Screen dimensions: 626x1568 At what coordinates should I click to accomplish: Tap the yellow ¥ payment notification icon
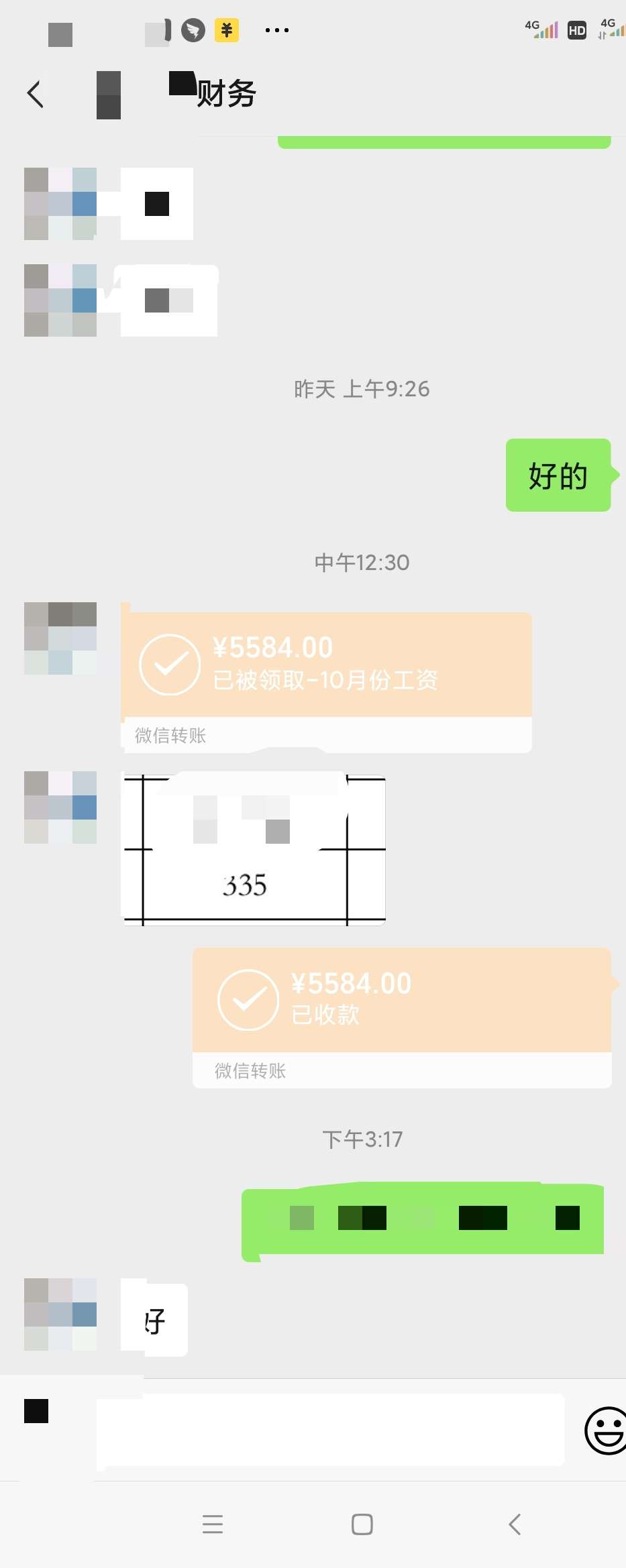tap(226, 30)
